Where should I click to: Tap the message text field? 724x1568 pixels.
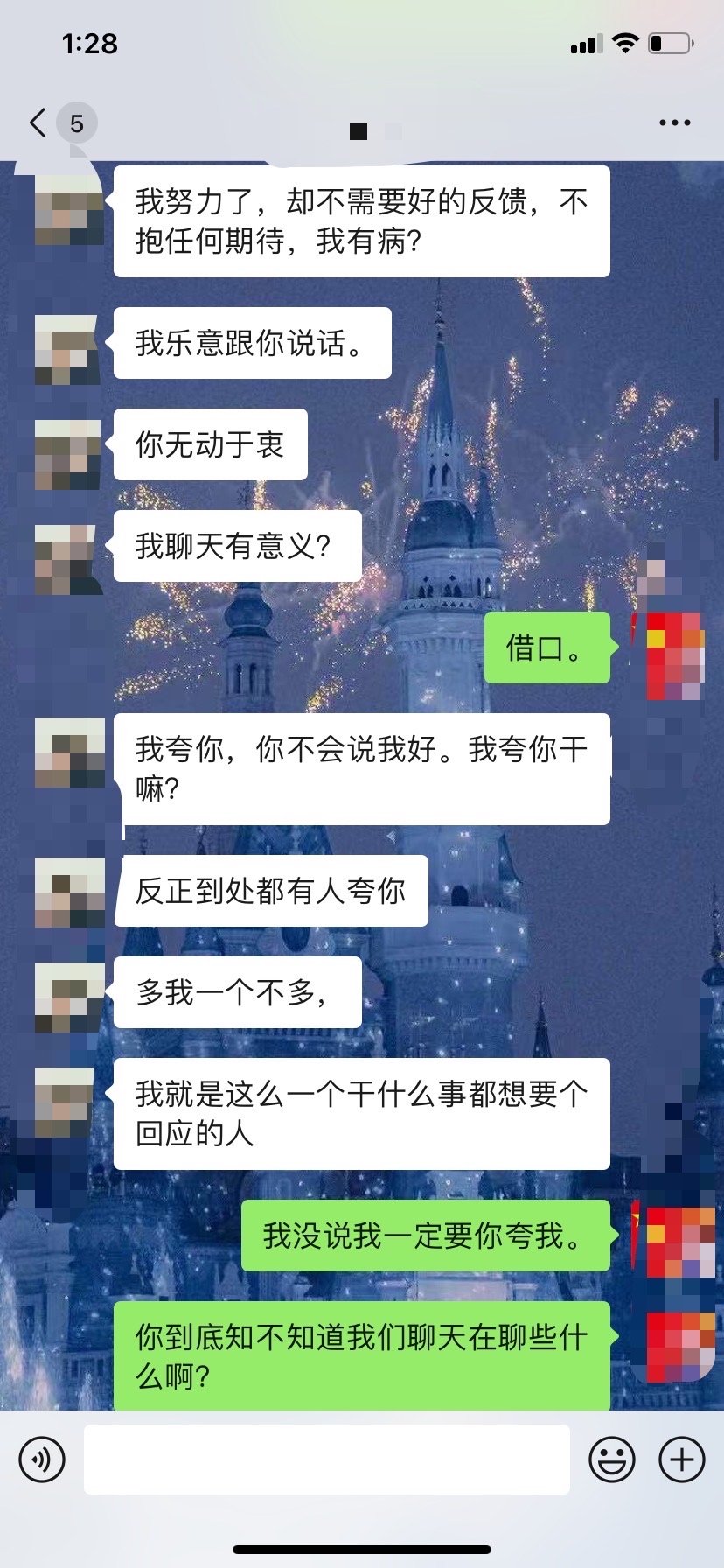(x=326, y=1459)
